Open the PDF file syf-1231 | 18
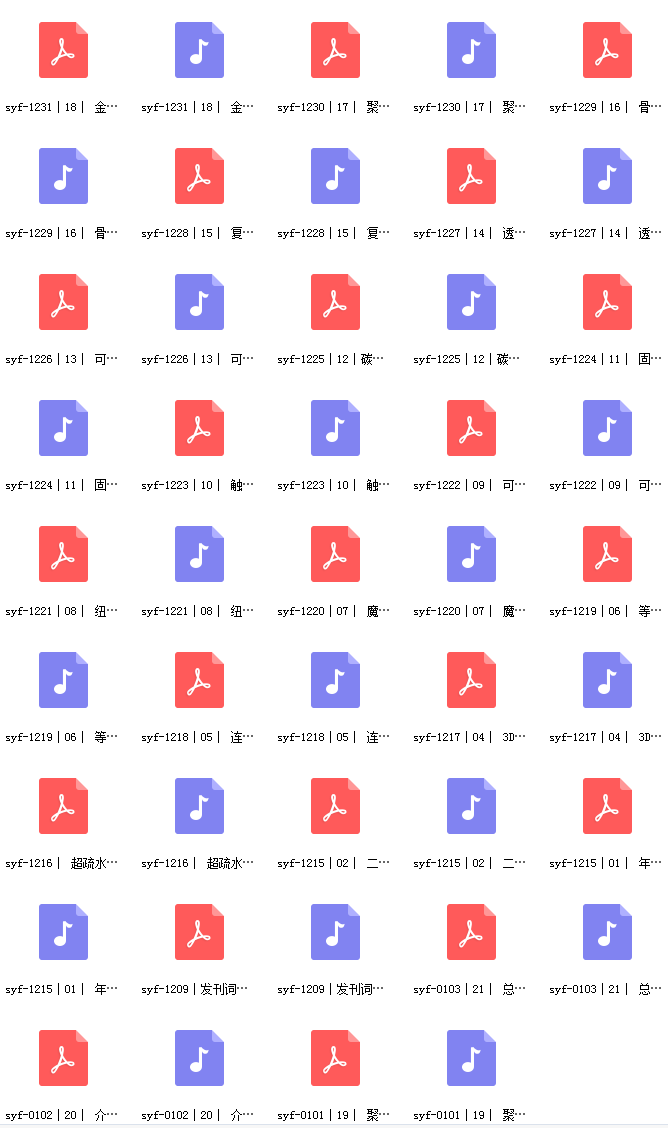 pos(63,50)
